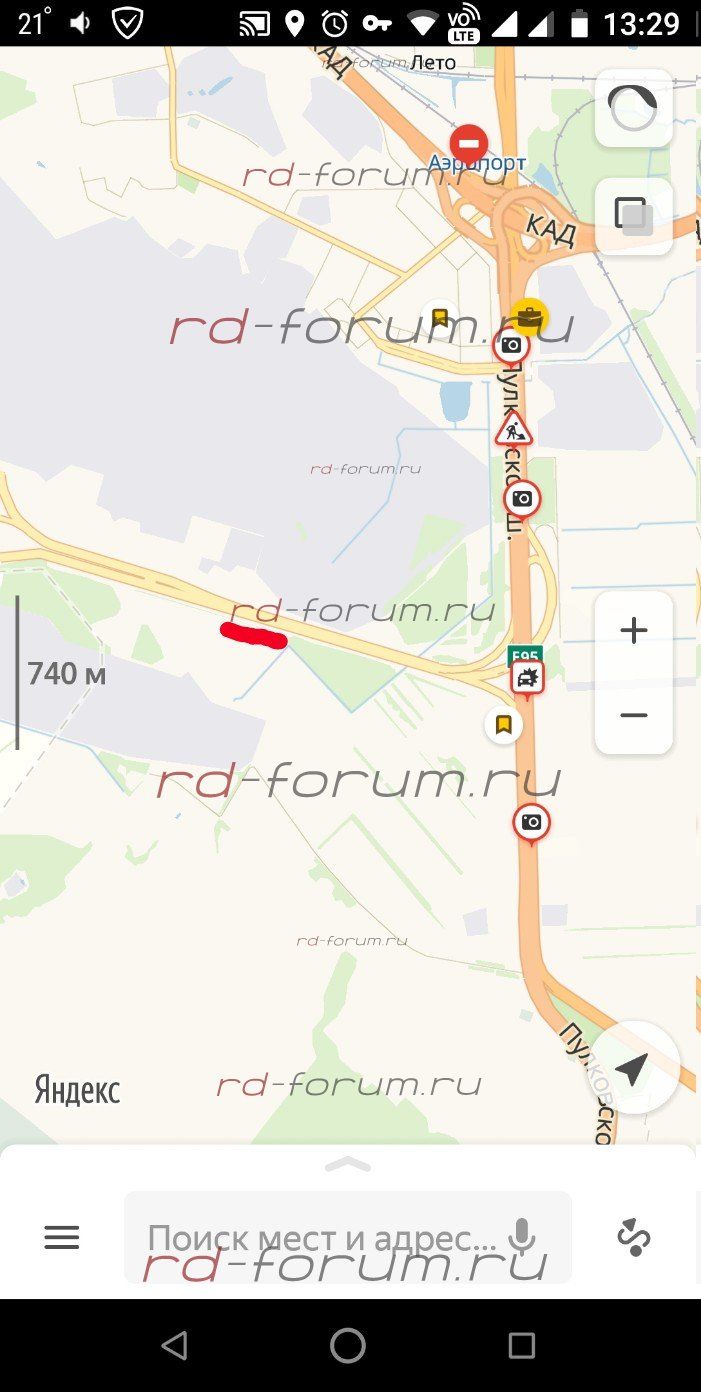Tap the search places and addresses field

coord(320,1238)
